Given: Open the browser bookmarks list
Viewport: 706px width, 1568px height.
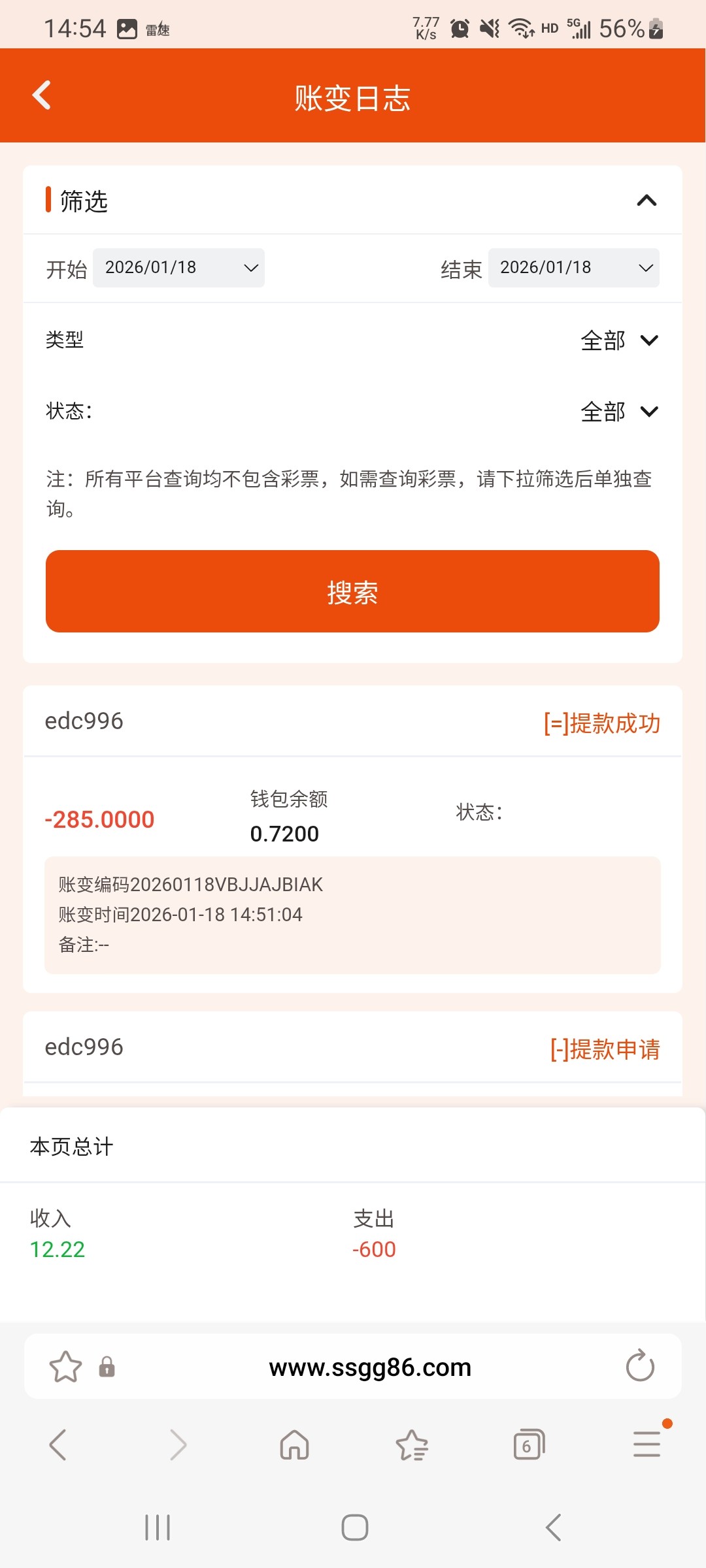Looking at the screenshot, I should tap(412, 1445).
